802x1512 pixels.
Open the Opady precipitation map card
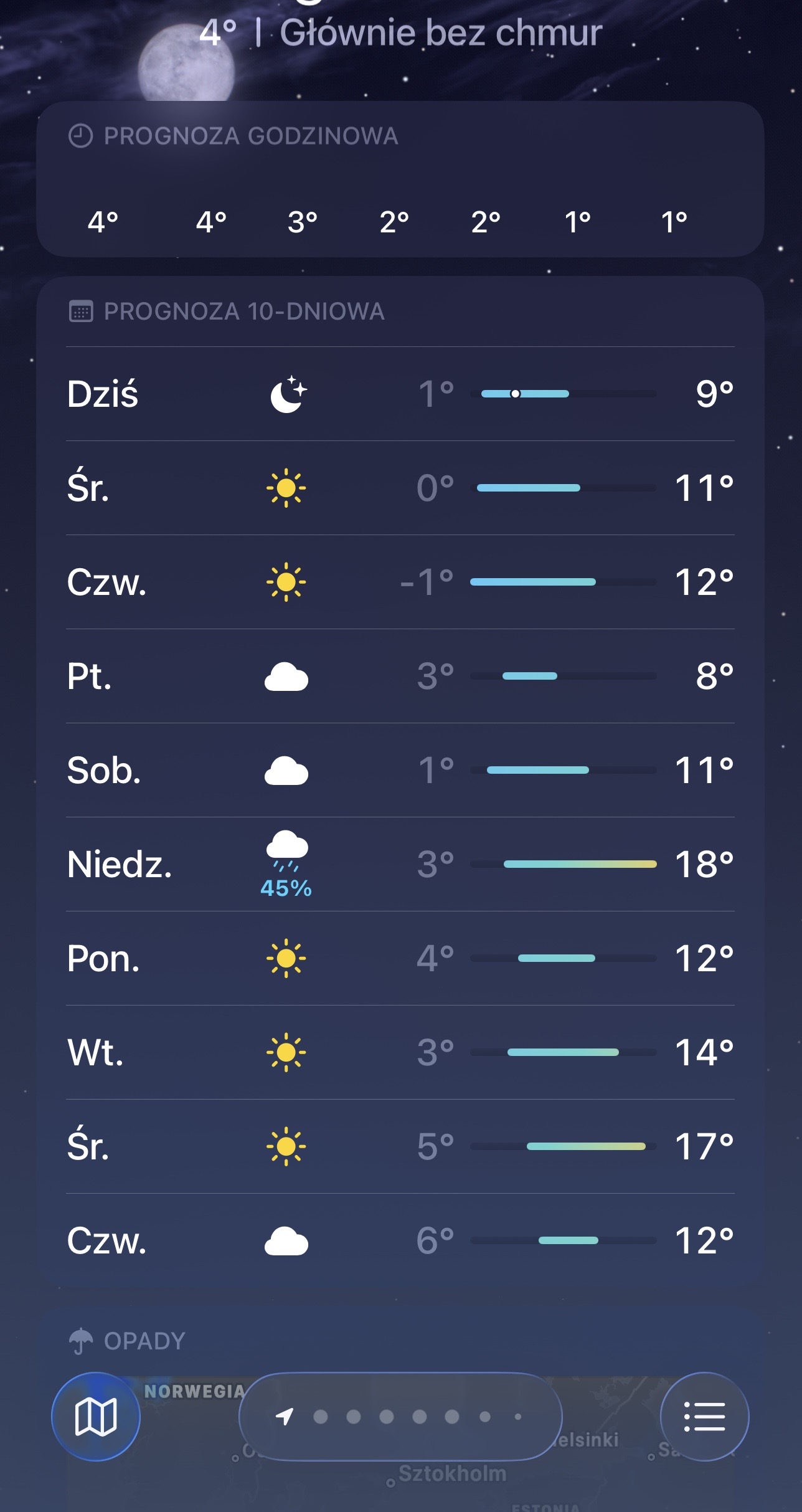[400, 1341]
